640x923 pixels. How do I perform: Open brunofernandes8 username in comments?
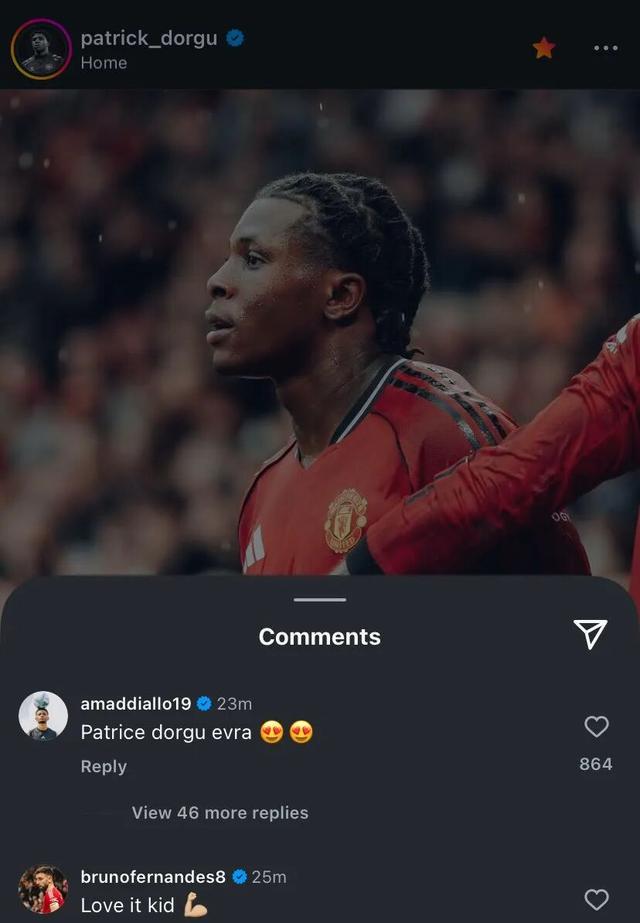153,877
